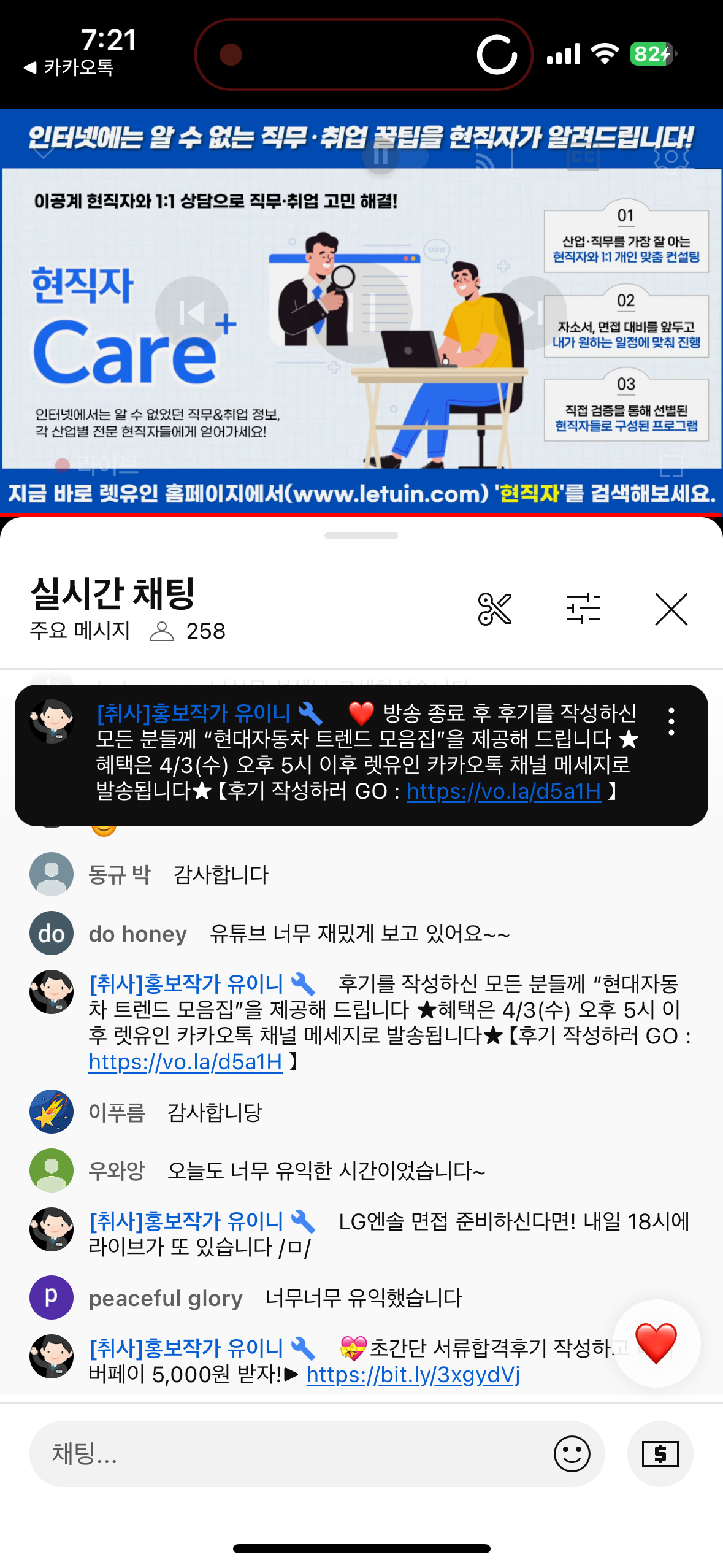Open the video settings gear
This screenshot has height=1568, width=723.
pos(671,156)
